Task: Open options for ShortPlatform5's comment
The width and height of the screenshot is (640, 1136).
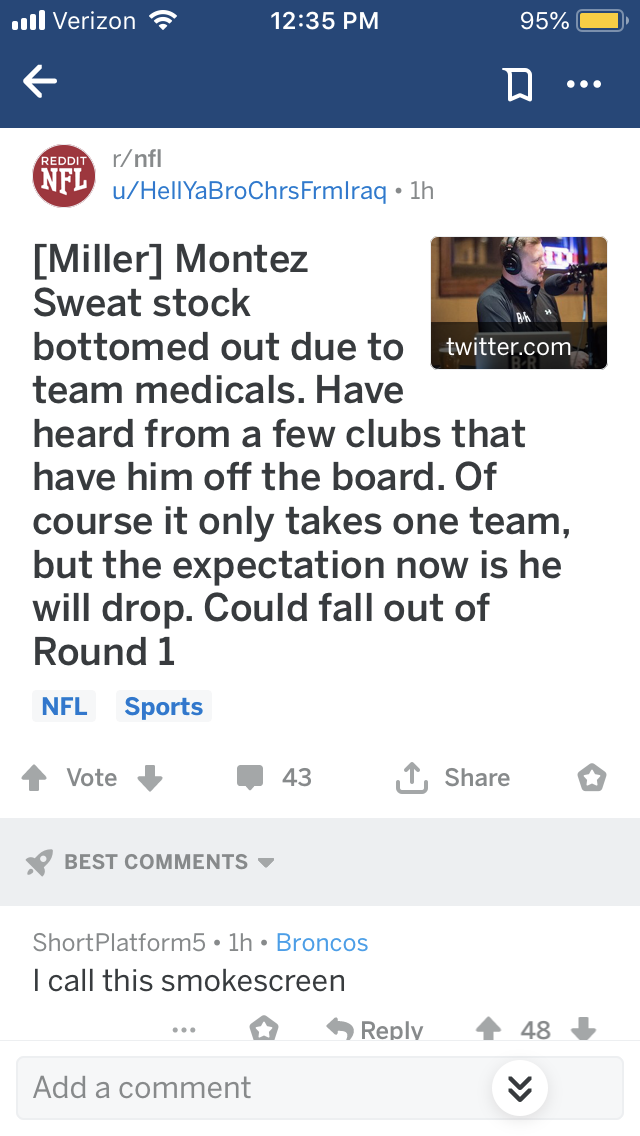Action: 184,1029
